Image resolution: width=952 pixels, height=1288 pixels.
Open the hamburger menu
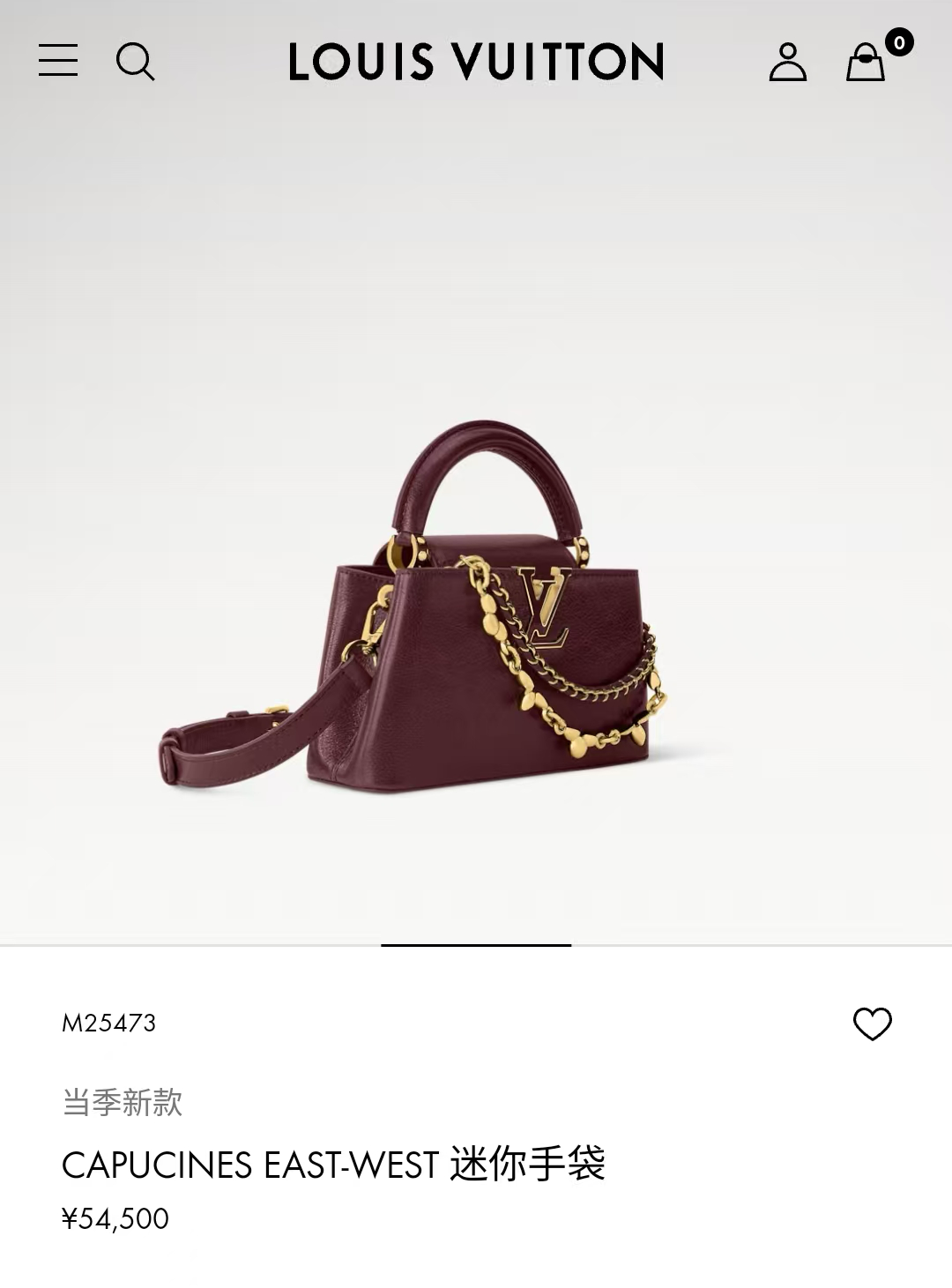58,61
